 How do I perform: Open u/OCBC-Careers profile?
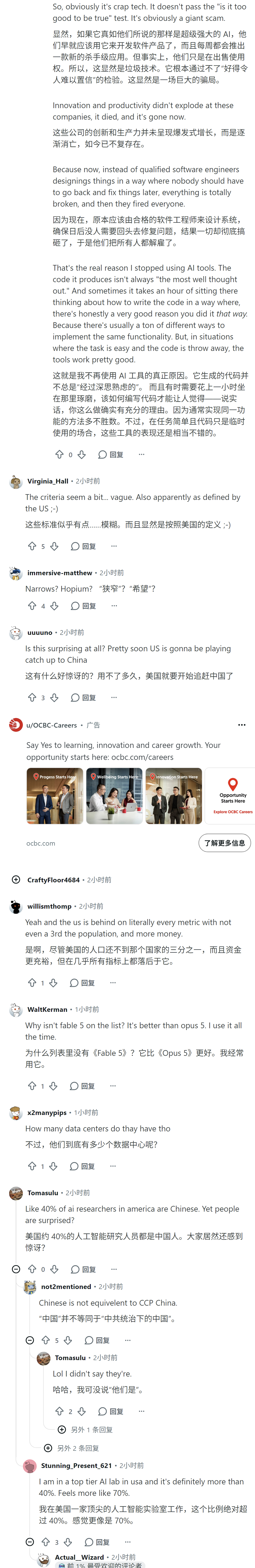(51, 725)
